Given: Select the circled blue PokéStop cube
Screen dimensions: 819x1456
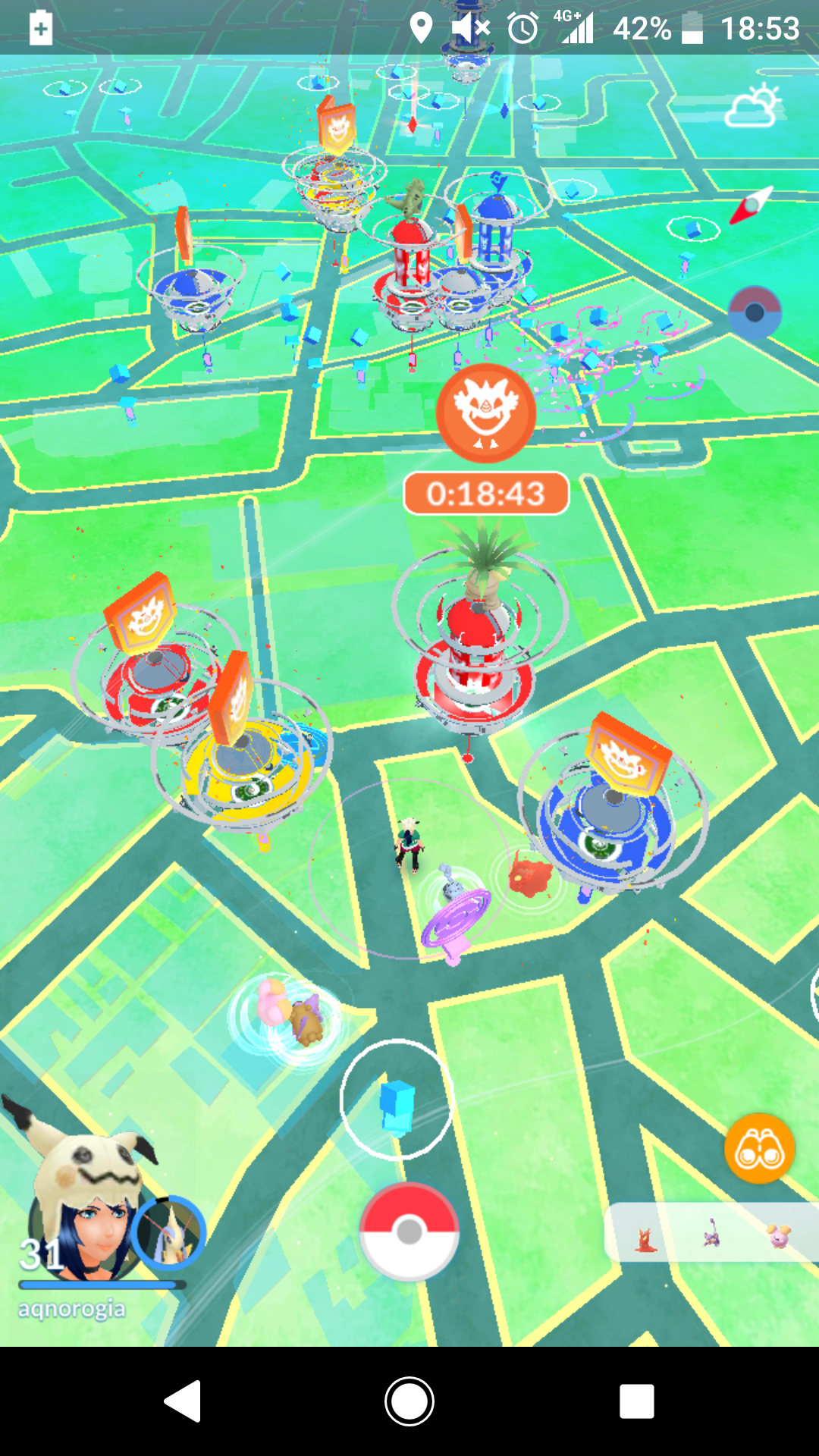Looking at the screenshot, I should tap(397, 1100).
